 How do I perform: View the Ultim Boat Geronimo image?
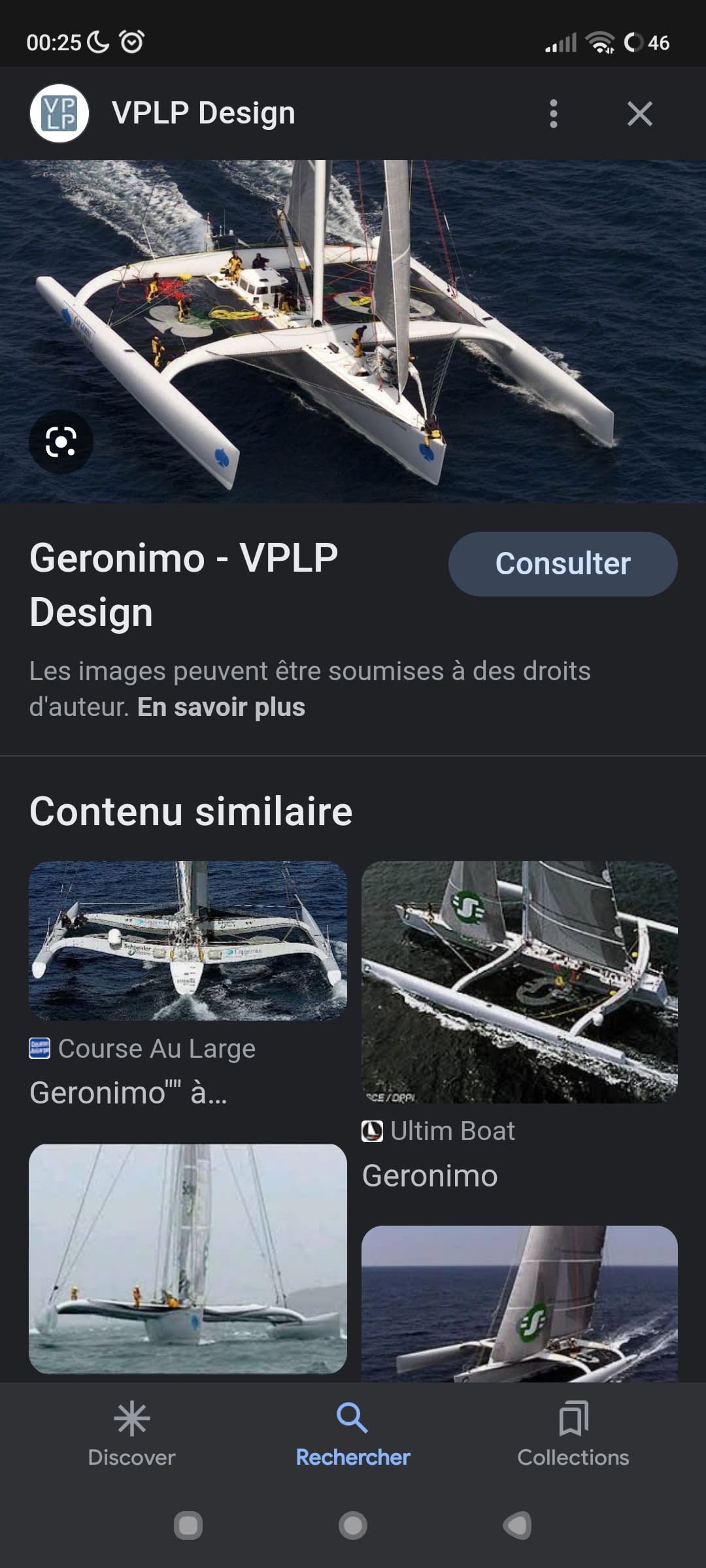tap(519, 982)
